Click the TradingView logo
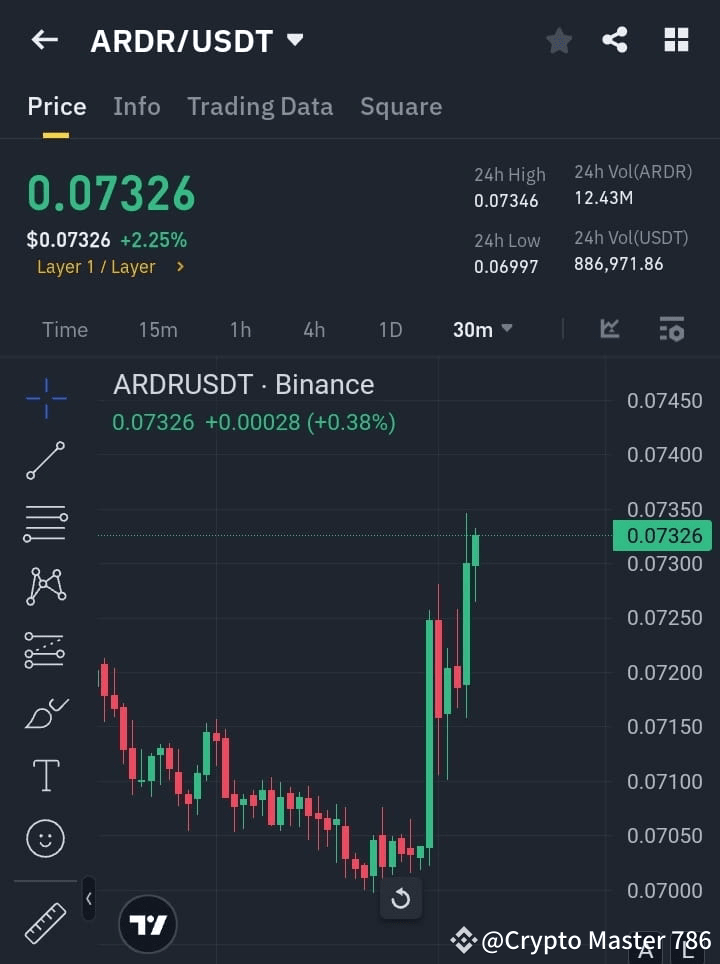This screenshot has width=720, height=964. [148, 923]
